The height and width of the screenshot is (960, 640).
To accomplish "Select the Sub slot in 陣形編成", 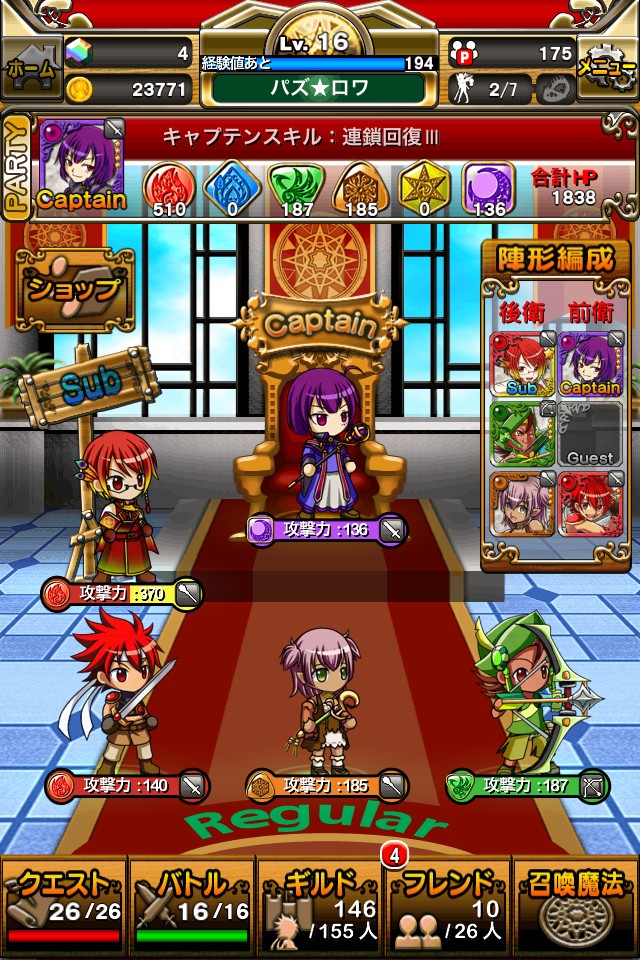I will tap(523, 364).
